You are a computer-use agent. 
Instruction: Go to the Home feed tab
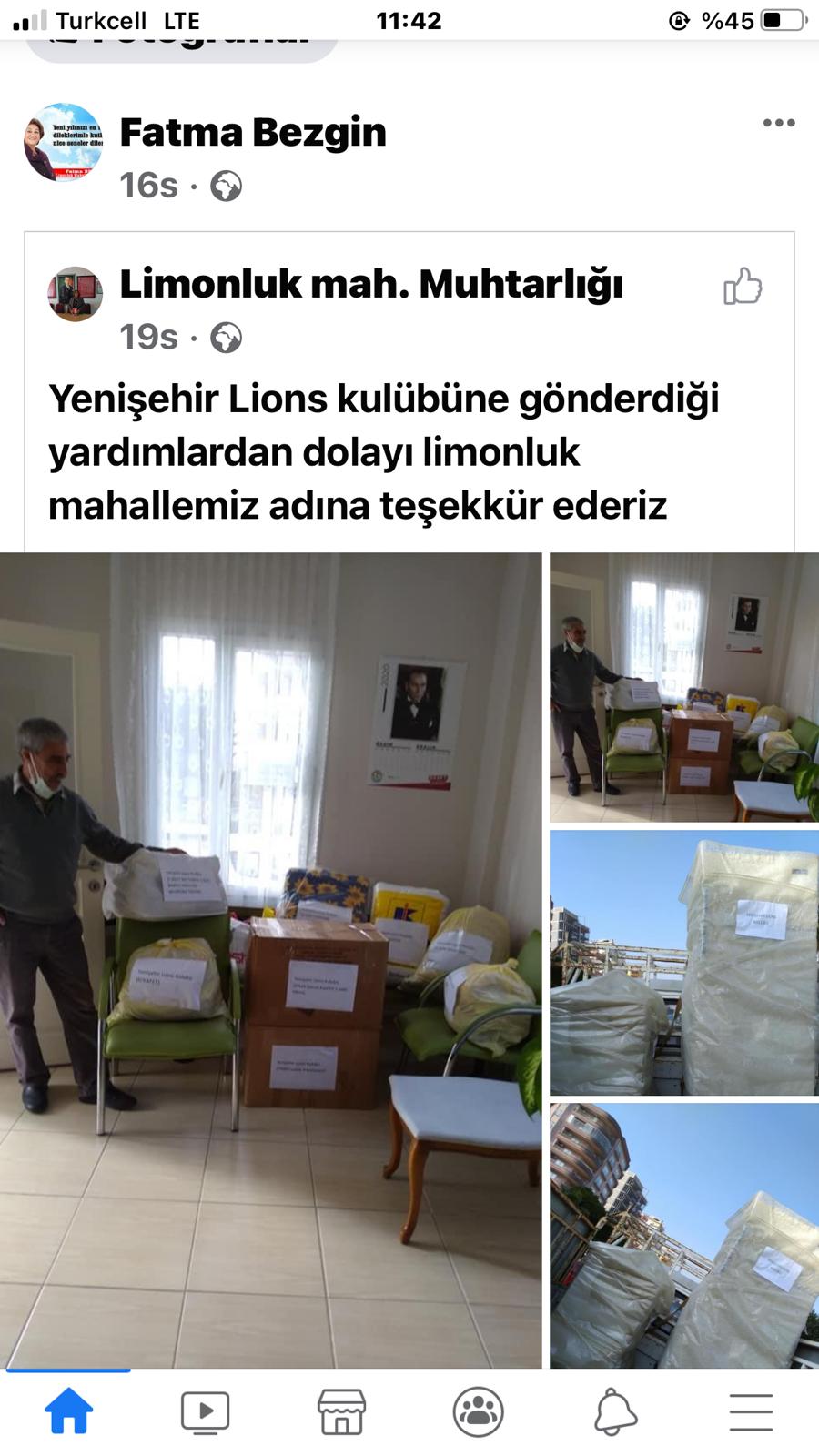pos(69,1411)
